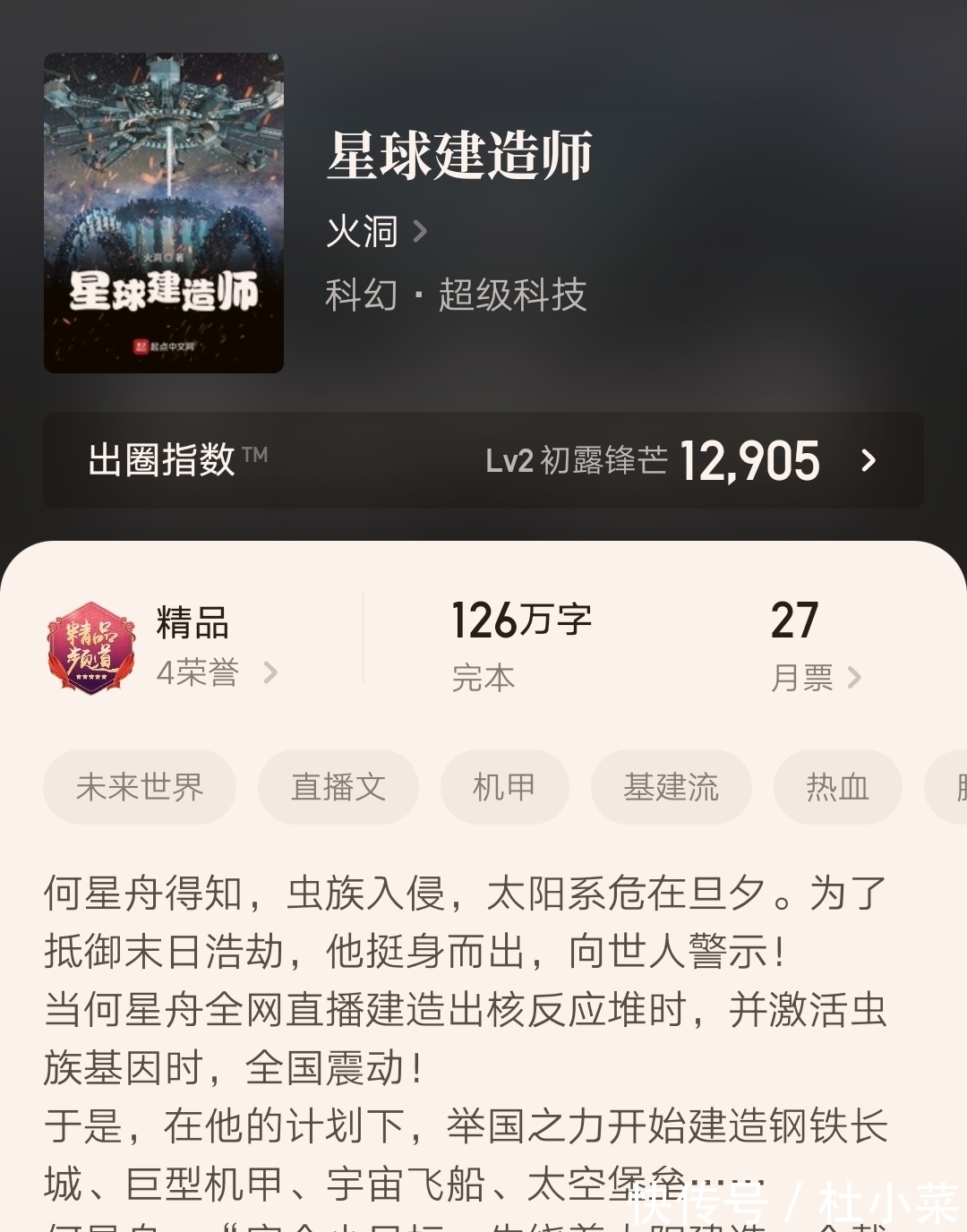The width and height of the screenshot is (967, 1232).
Task: Select the 机甲 tag chip
Action: 504,787
